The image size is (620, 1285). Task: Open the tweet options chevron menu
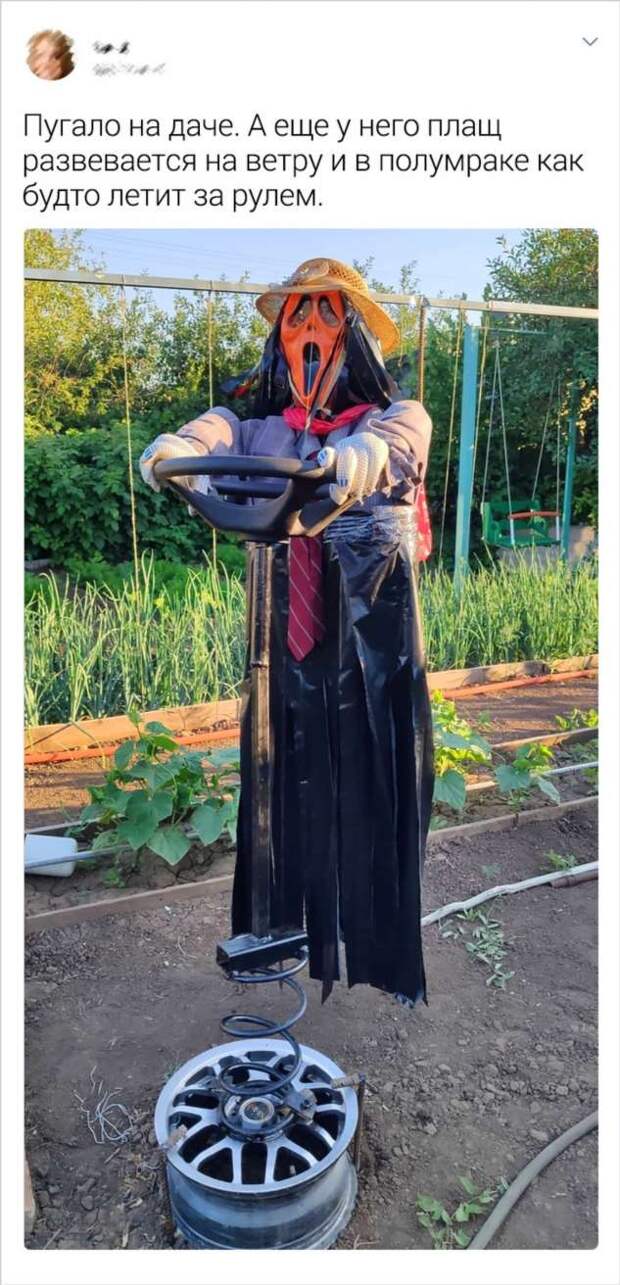click(x=590, y=42)
